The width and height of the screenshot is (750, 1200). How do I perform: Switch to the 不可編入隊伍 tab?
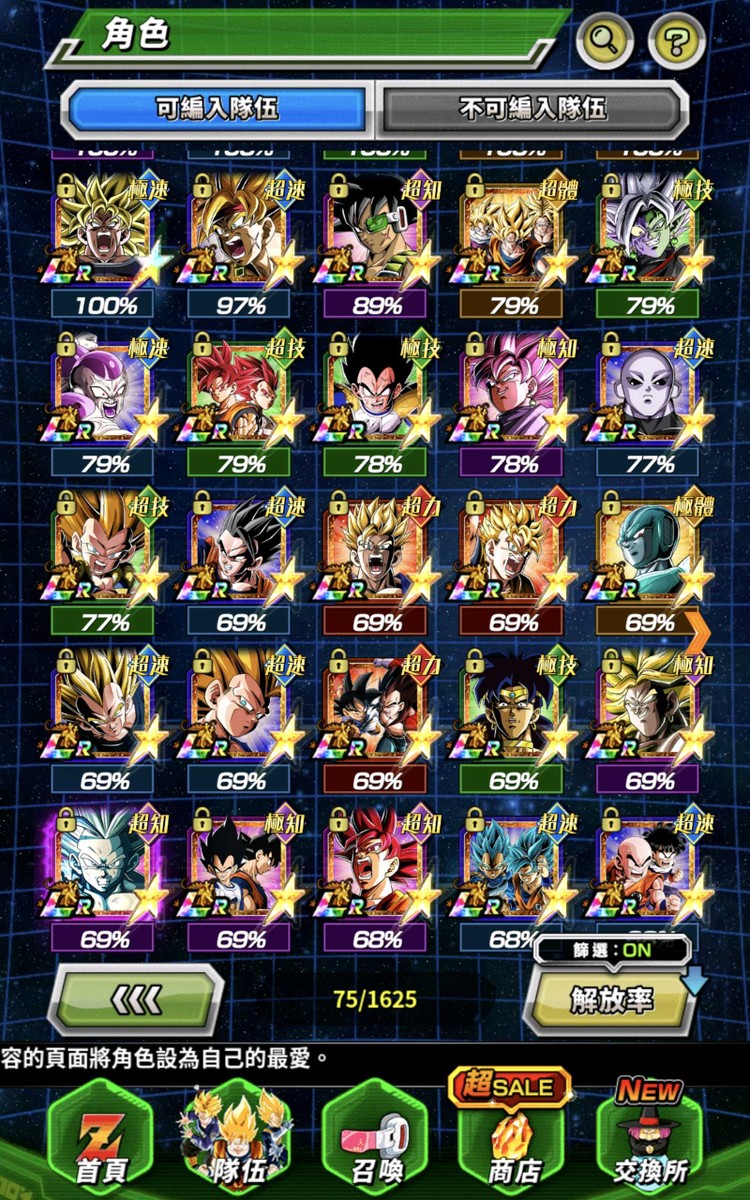(533, 109)
